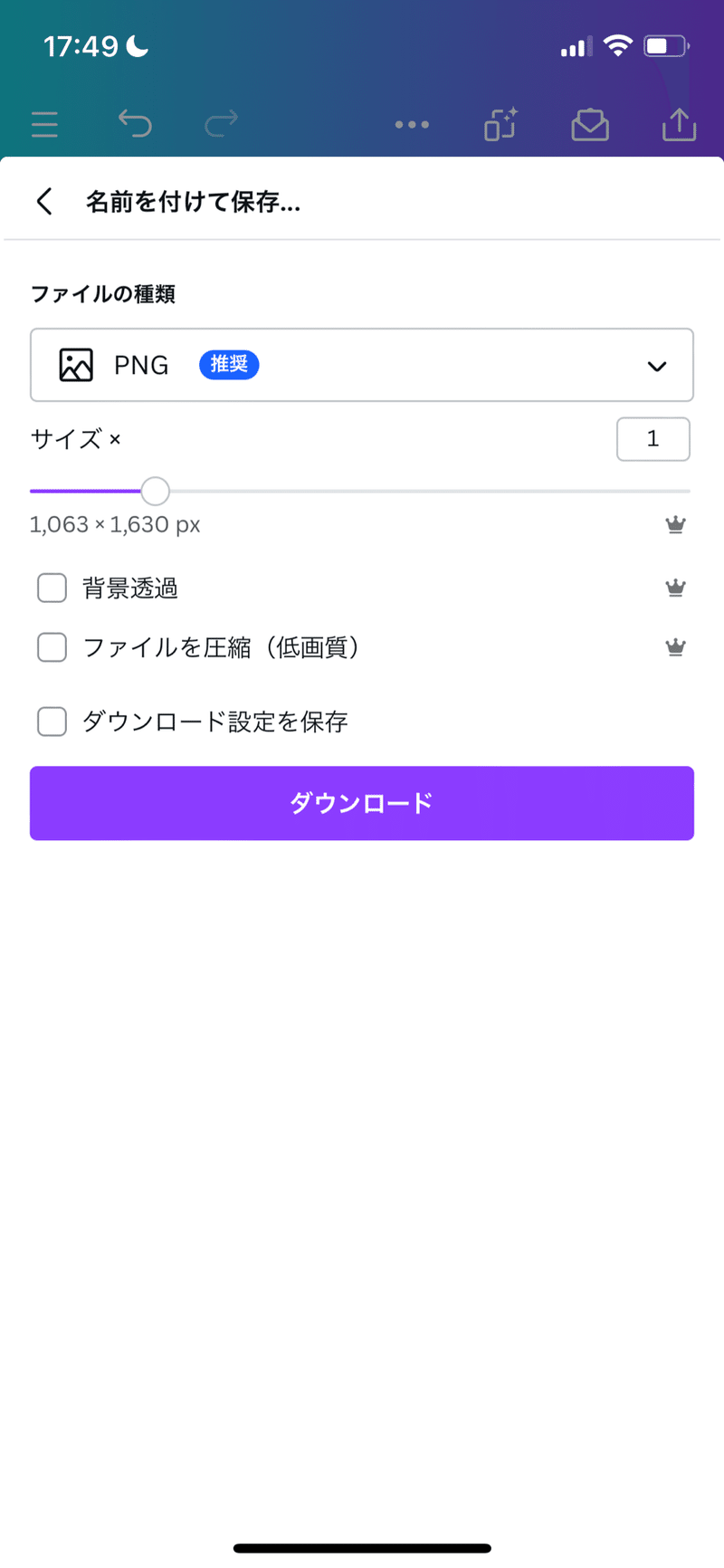
Task: Open the three-dot more options
Action: click(x=412, y=125)
